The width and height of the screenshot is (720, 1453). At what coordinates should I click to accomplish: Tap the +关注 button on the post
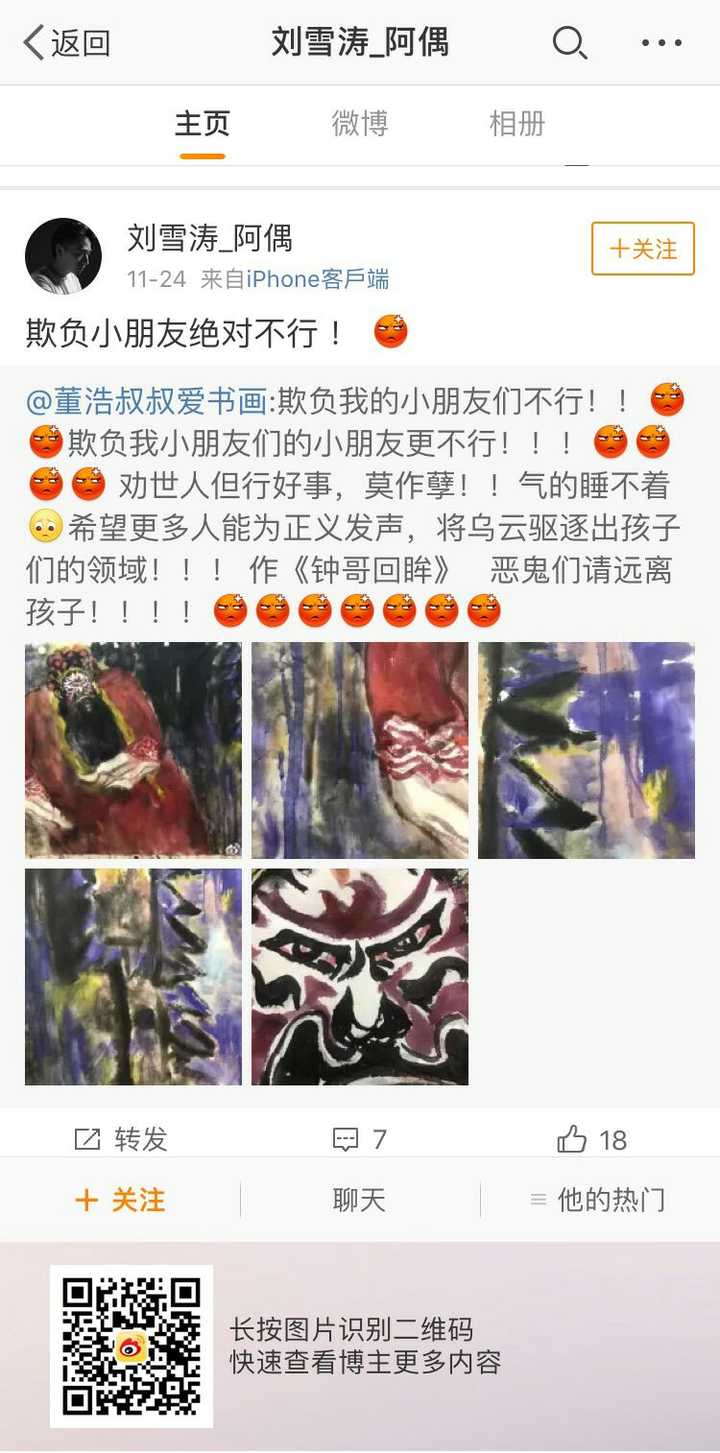pyautogui.click(x=642, y=249)
